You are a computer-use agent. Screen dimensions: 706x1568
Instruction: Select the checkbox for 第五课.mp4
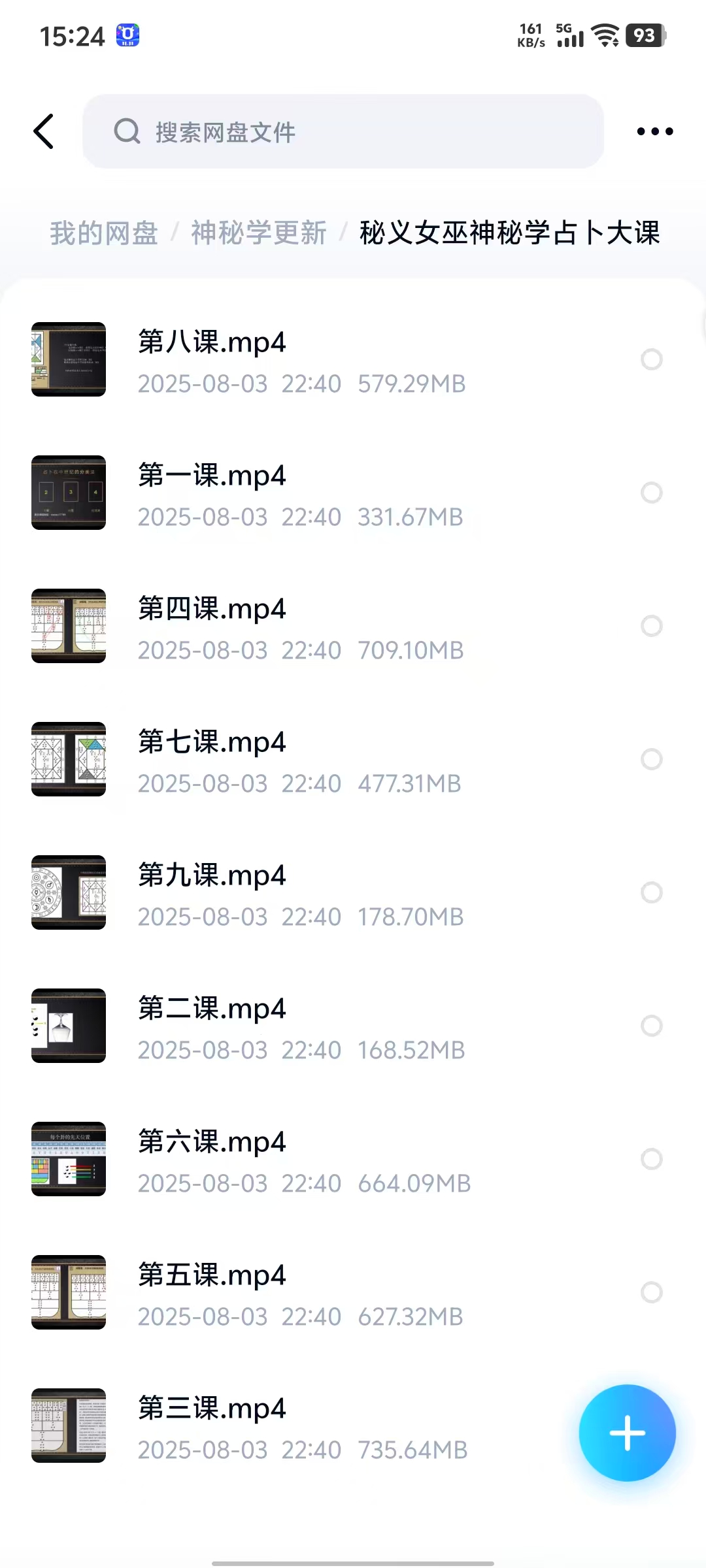tap(652, 1292)
